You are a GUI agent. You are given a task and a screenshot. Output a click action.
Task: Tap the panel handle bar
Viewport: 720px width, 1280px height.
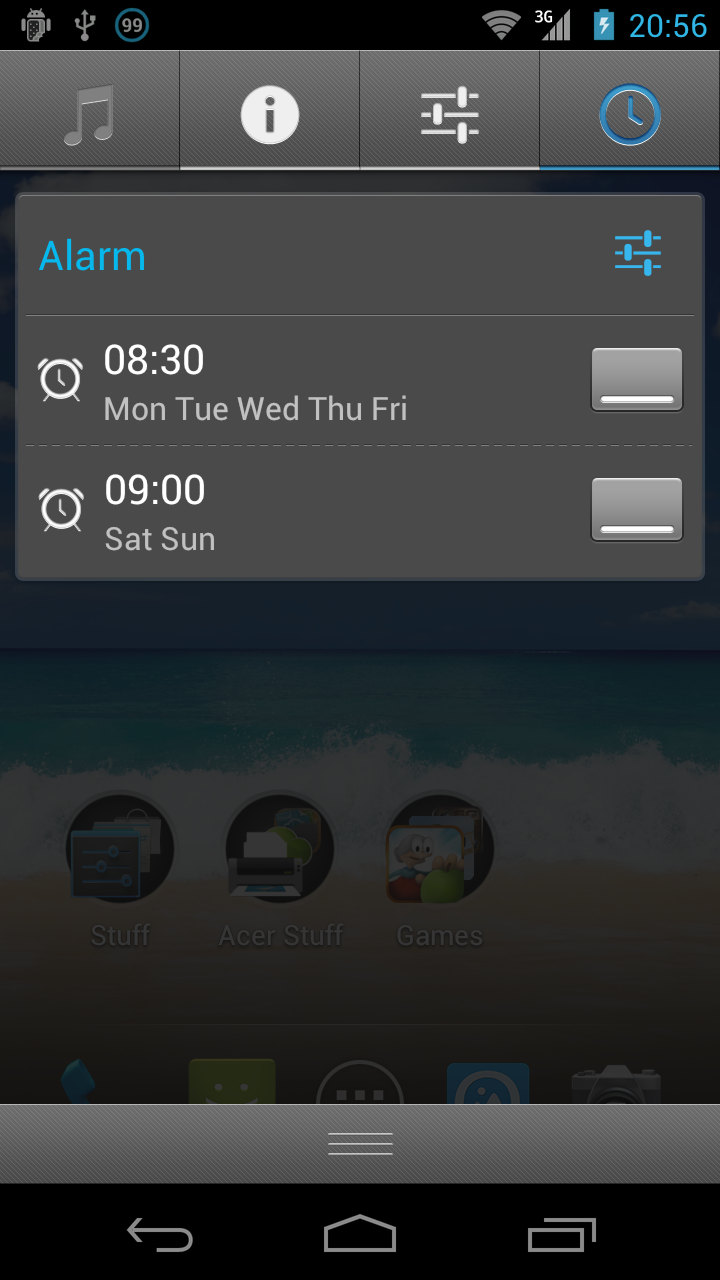coord(360,1144)
